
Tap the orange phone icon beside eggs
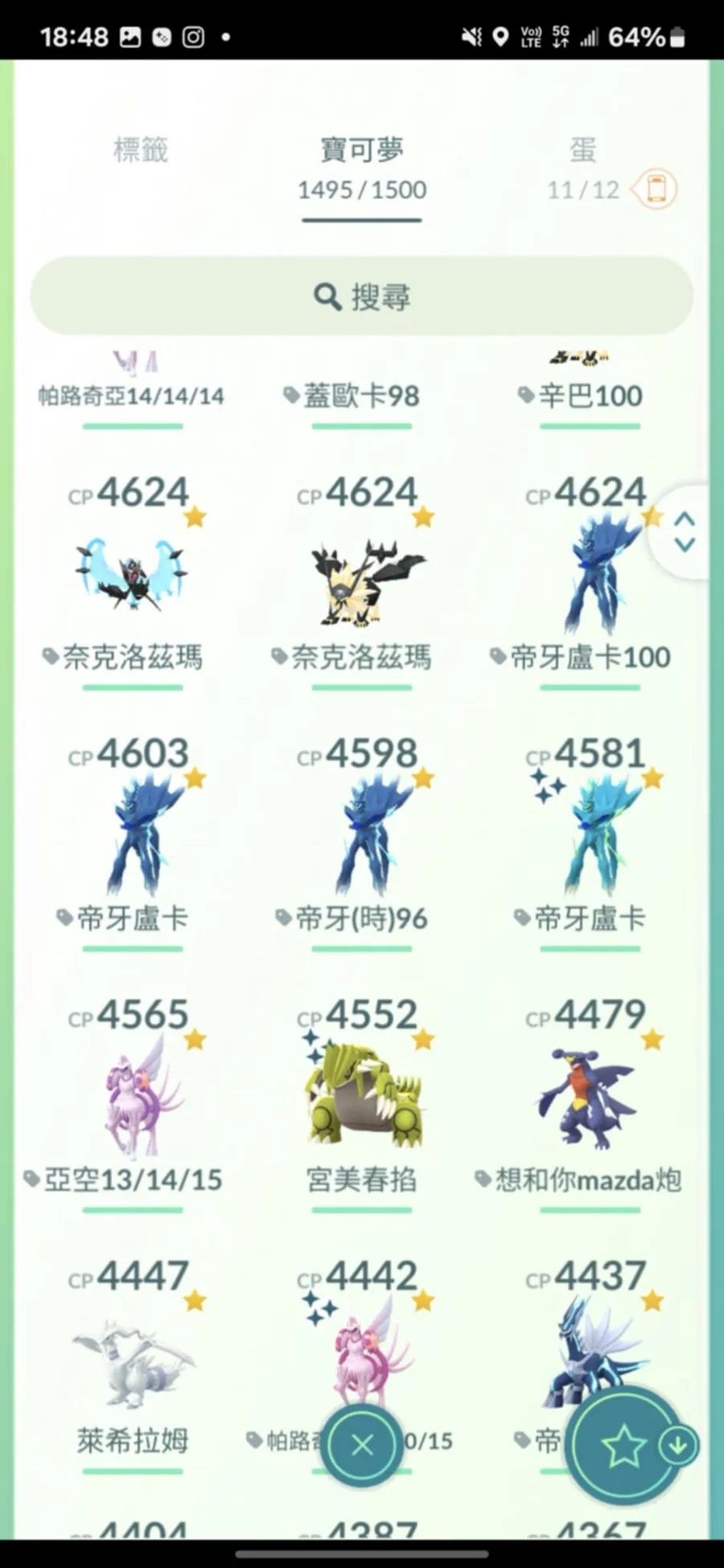[x=656, y=190]
